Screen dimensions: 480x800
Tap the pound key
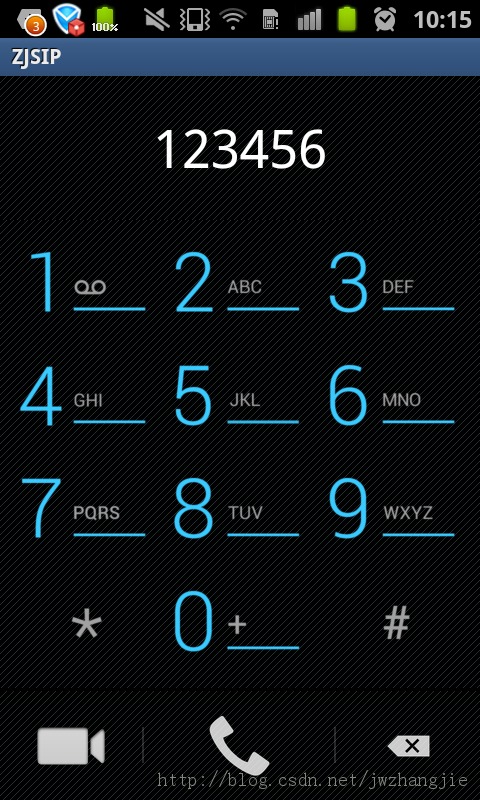pos(396,623)
